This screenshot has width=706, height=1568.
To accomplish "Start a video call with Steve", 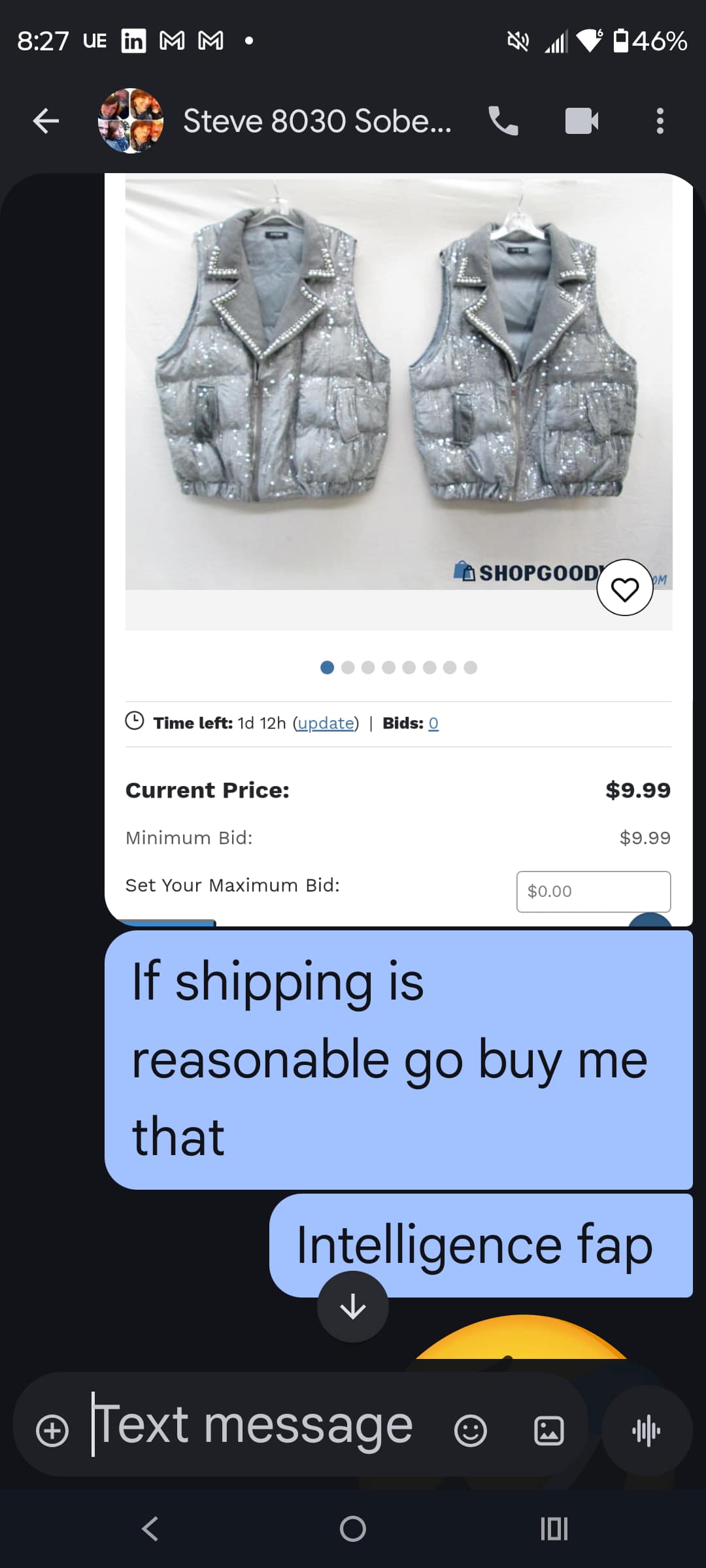I will pyautogui.click(x=581, y=121).
